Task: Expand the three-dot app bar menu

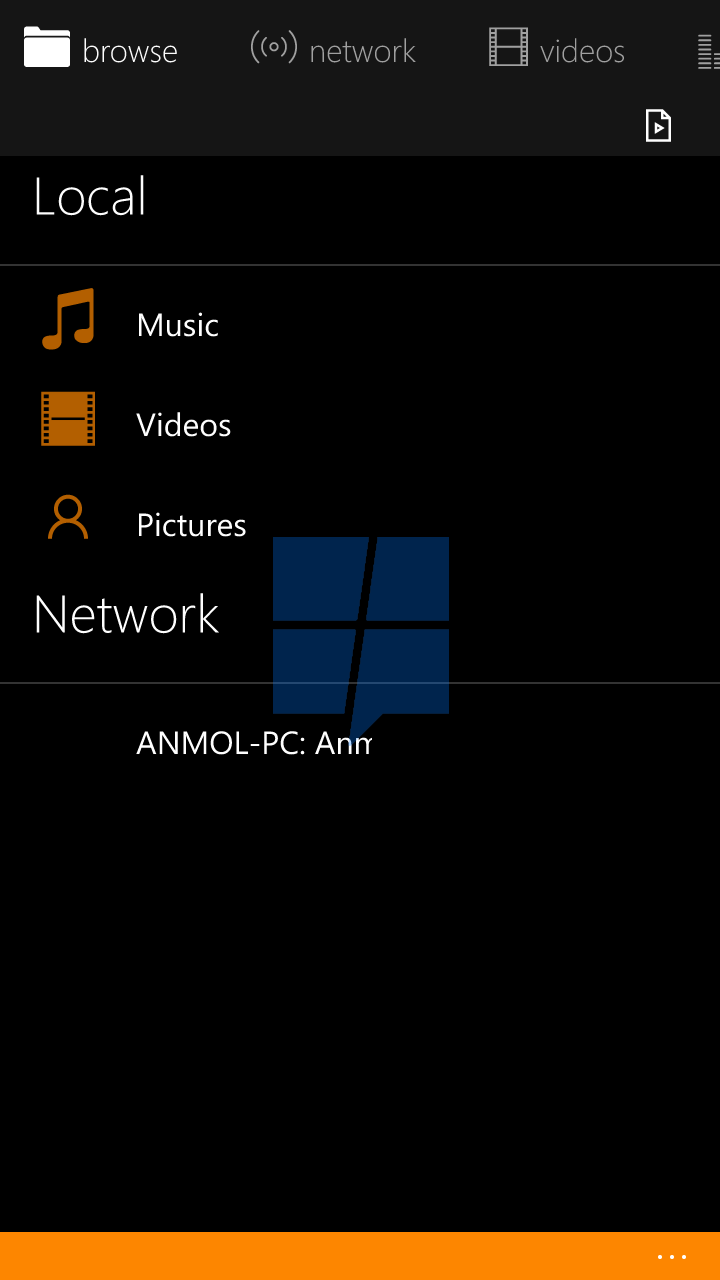Action: click(672, 1257)
